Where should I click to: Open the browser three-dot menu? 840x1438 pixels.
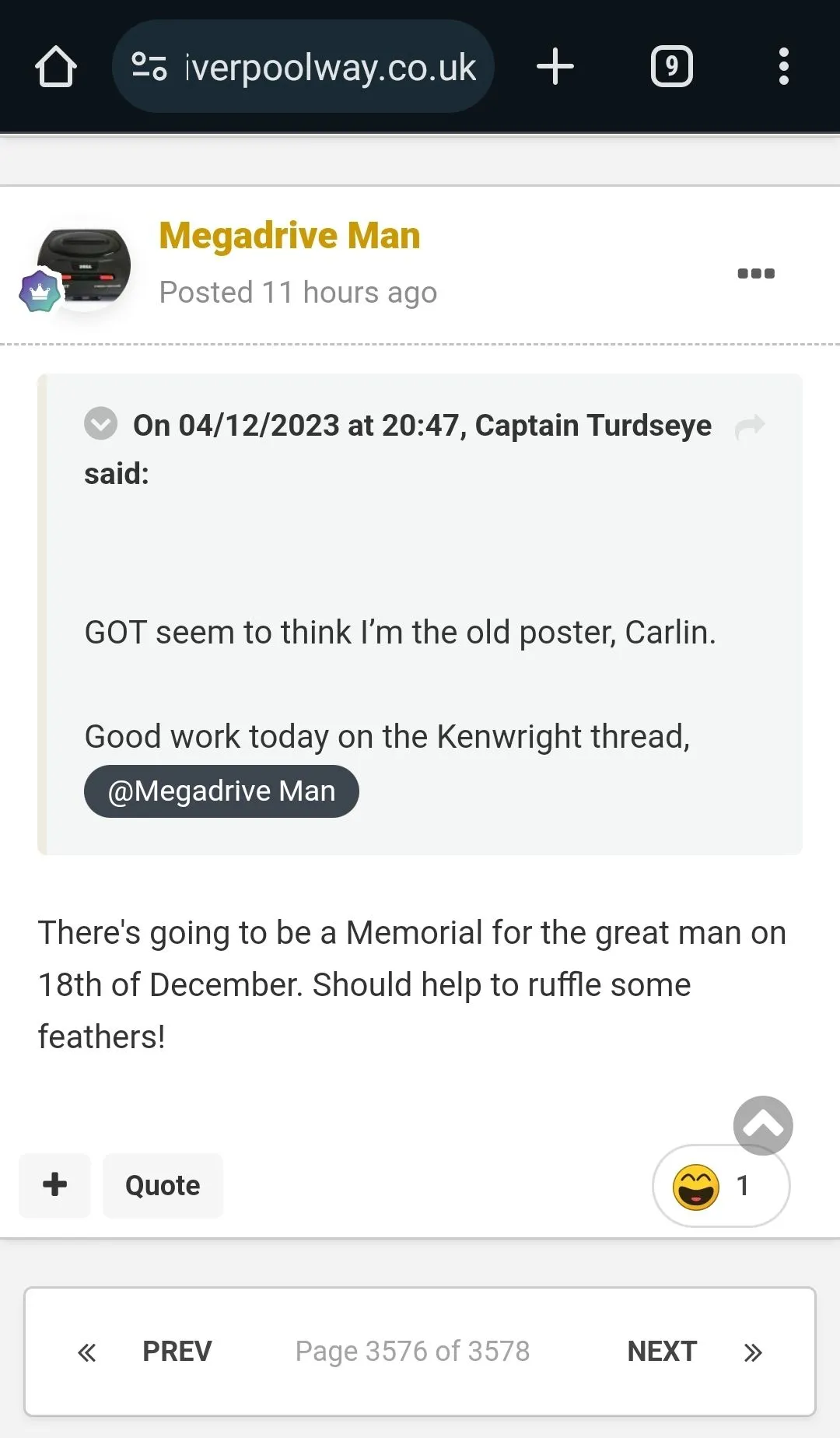coord(783,67)
